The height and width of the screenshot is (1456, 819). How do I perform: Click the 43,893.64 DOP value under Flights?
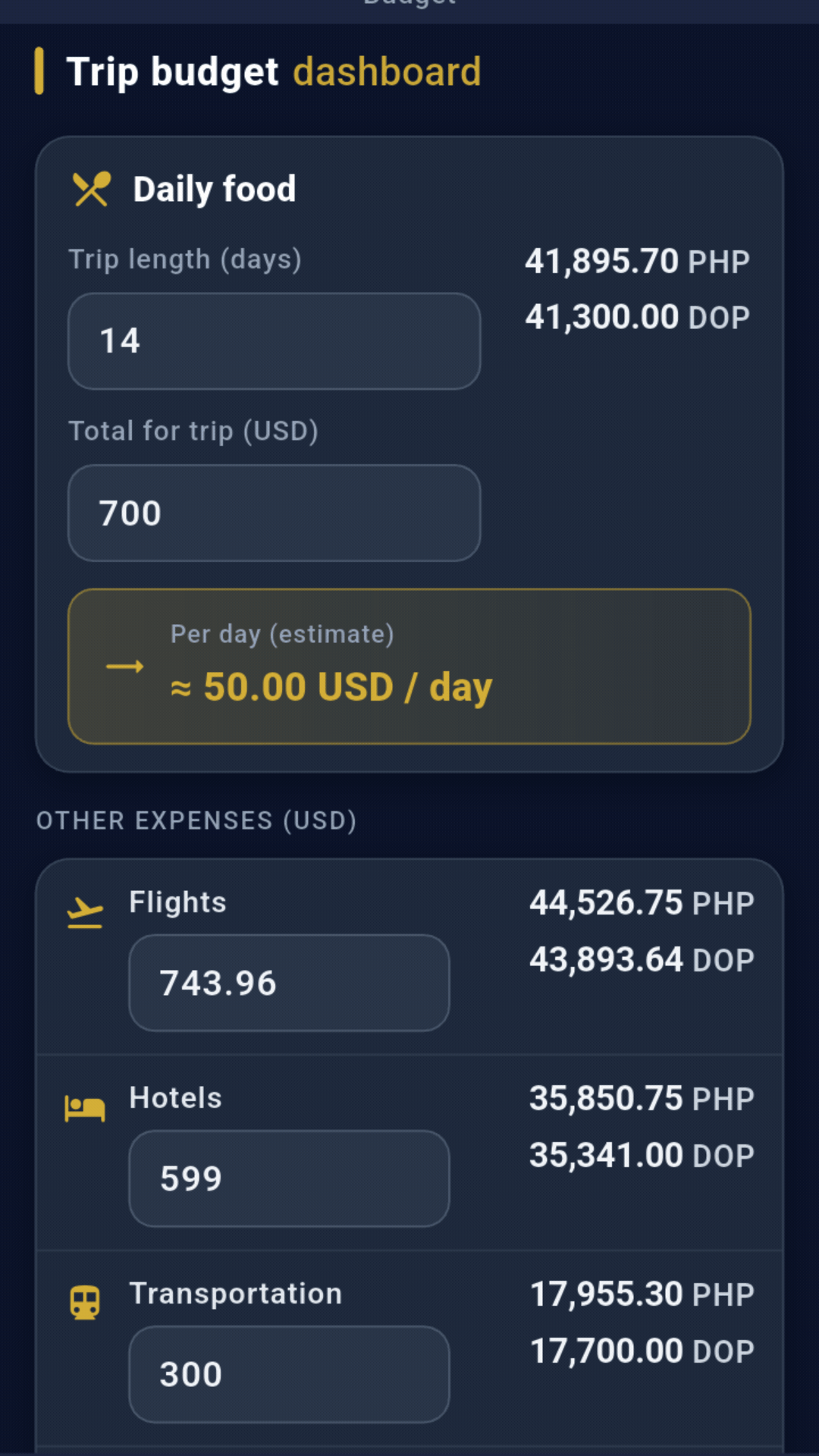(x=642, y=959)
